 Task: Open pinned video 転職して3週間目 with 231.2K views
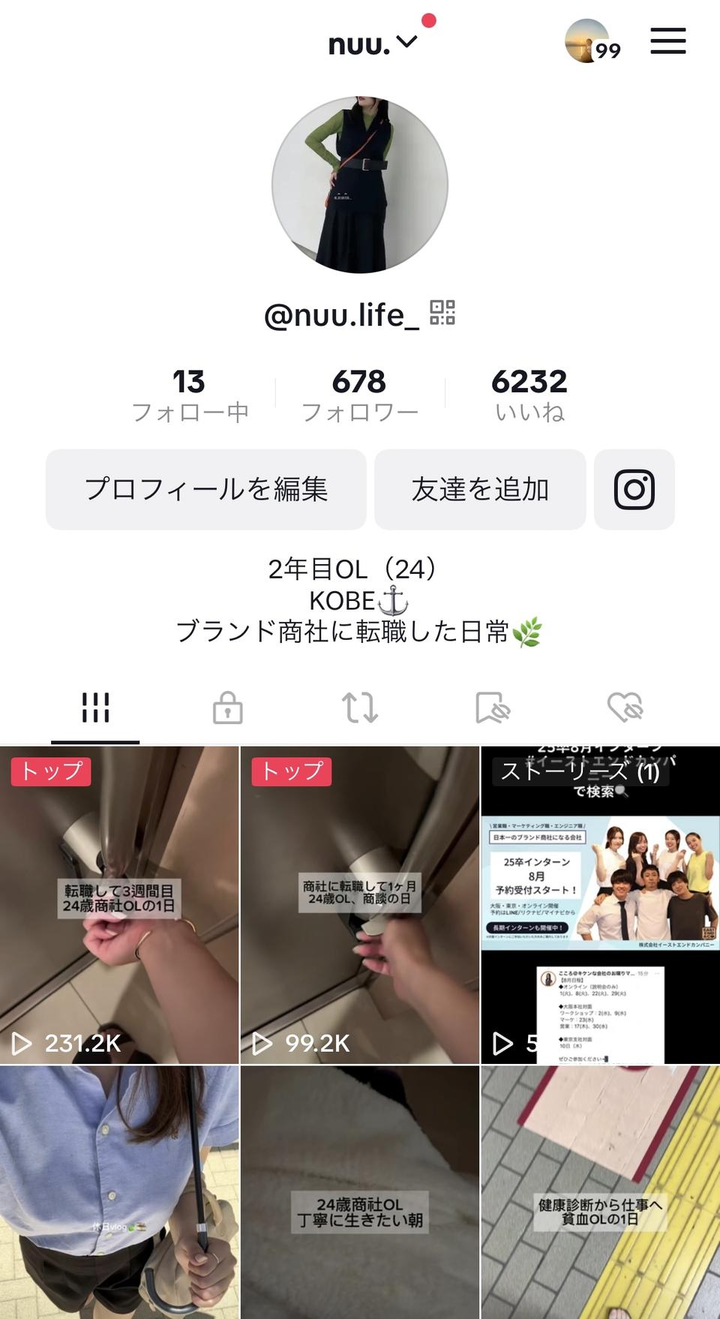click(119, 905)
